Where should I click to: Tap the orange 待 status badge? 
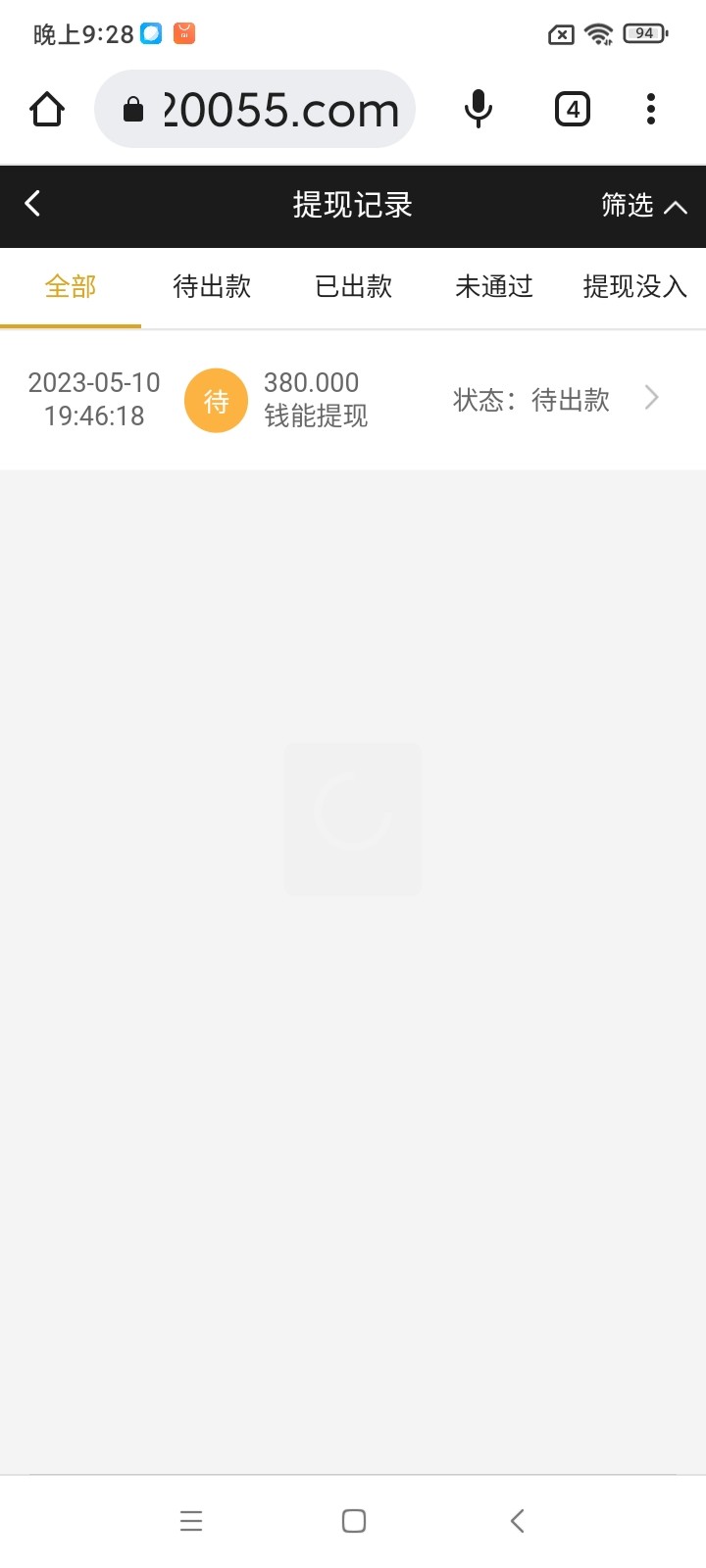(216, 400)
